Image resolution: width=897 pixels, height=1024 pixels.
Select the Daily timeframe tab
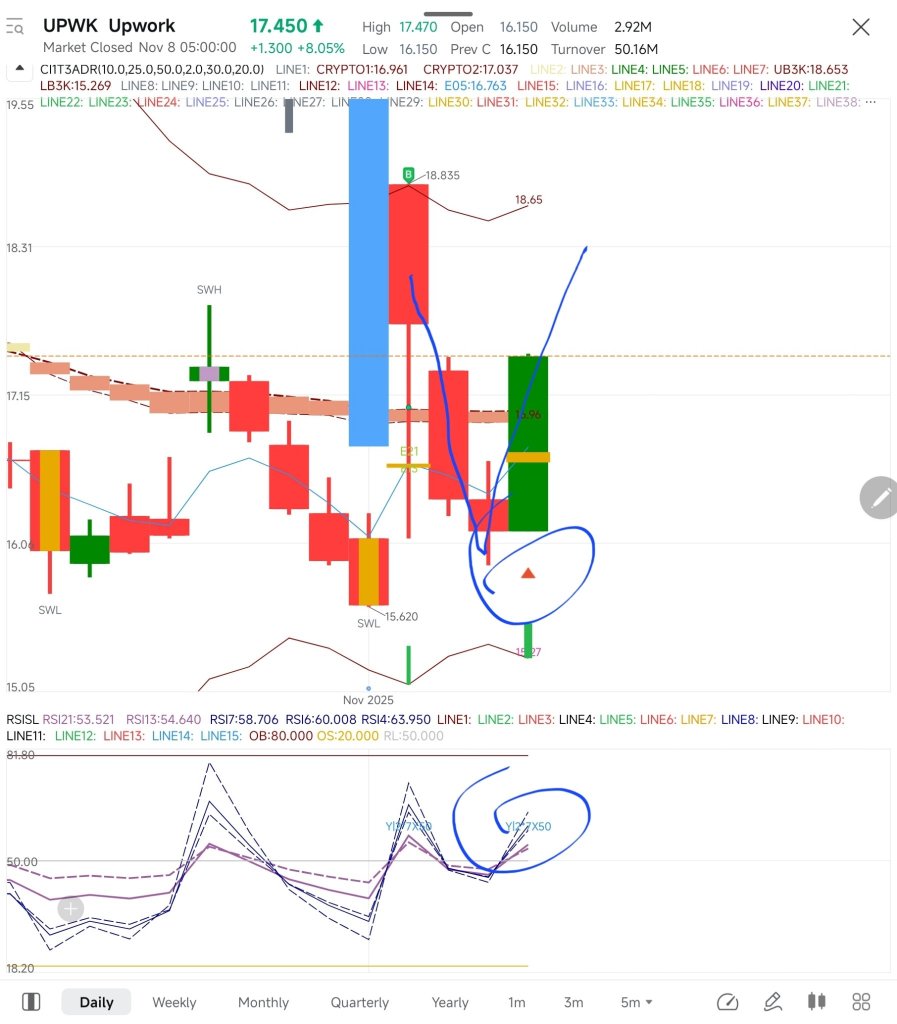(x=96, y=1002)
